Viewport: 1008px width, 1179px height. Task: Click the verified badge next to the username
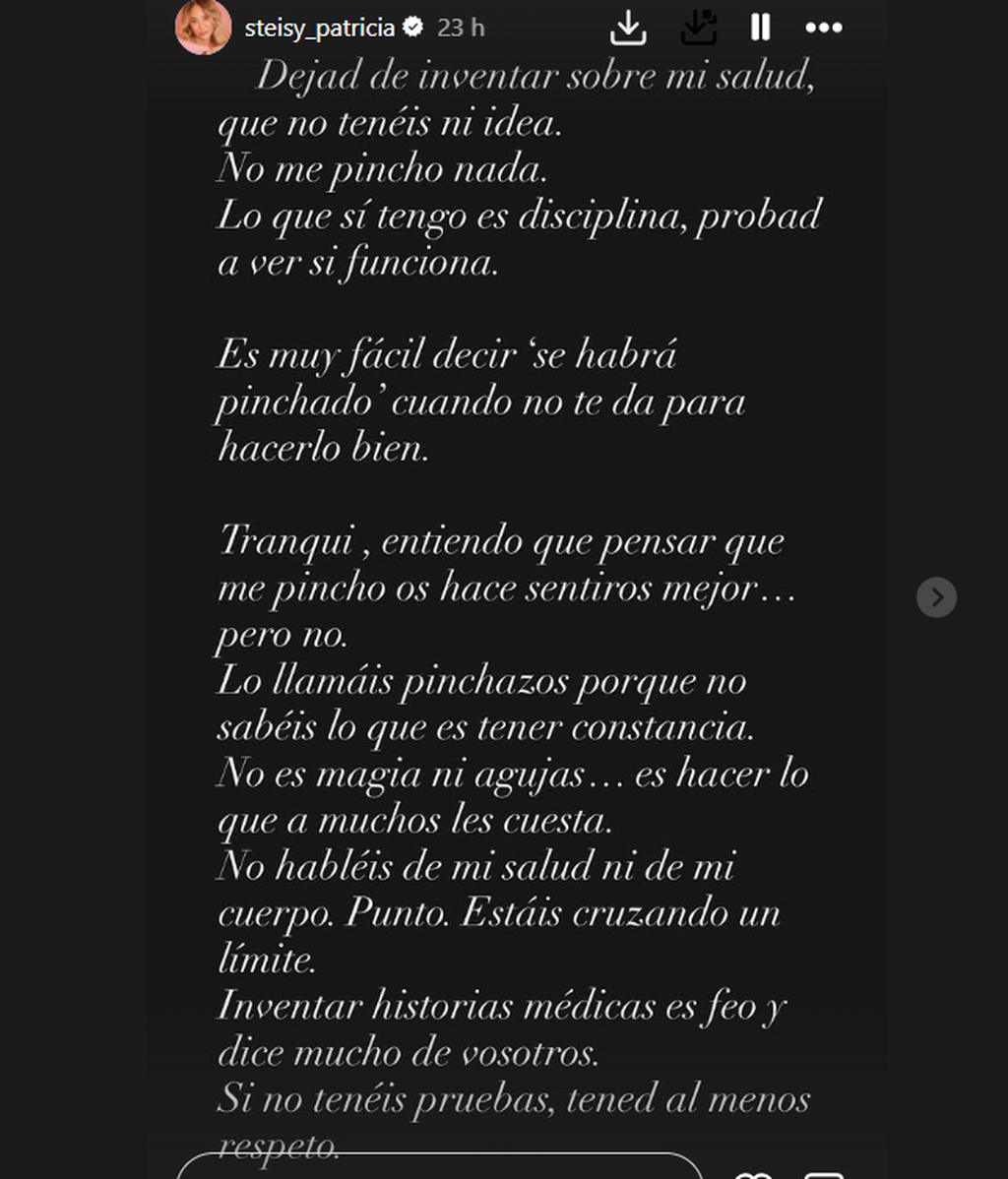[412, 28]
